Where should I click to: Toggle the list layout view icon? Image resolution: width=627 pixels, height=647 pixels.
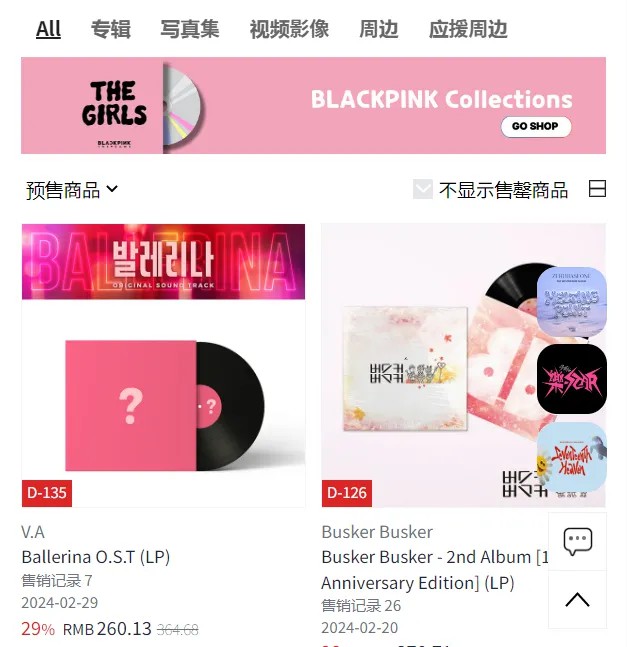point(597,188)
